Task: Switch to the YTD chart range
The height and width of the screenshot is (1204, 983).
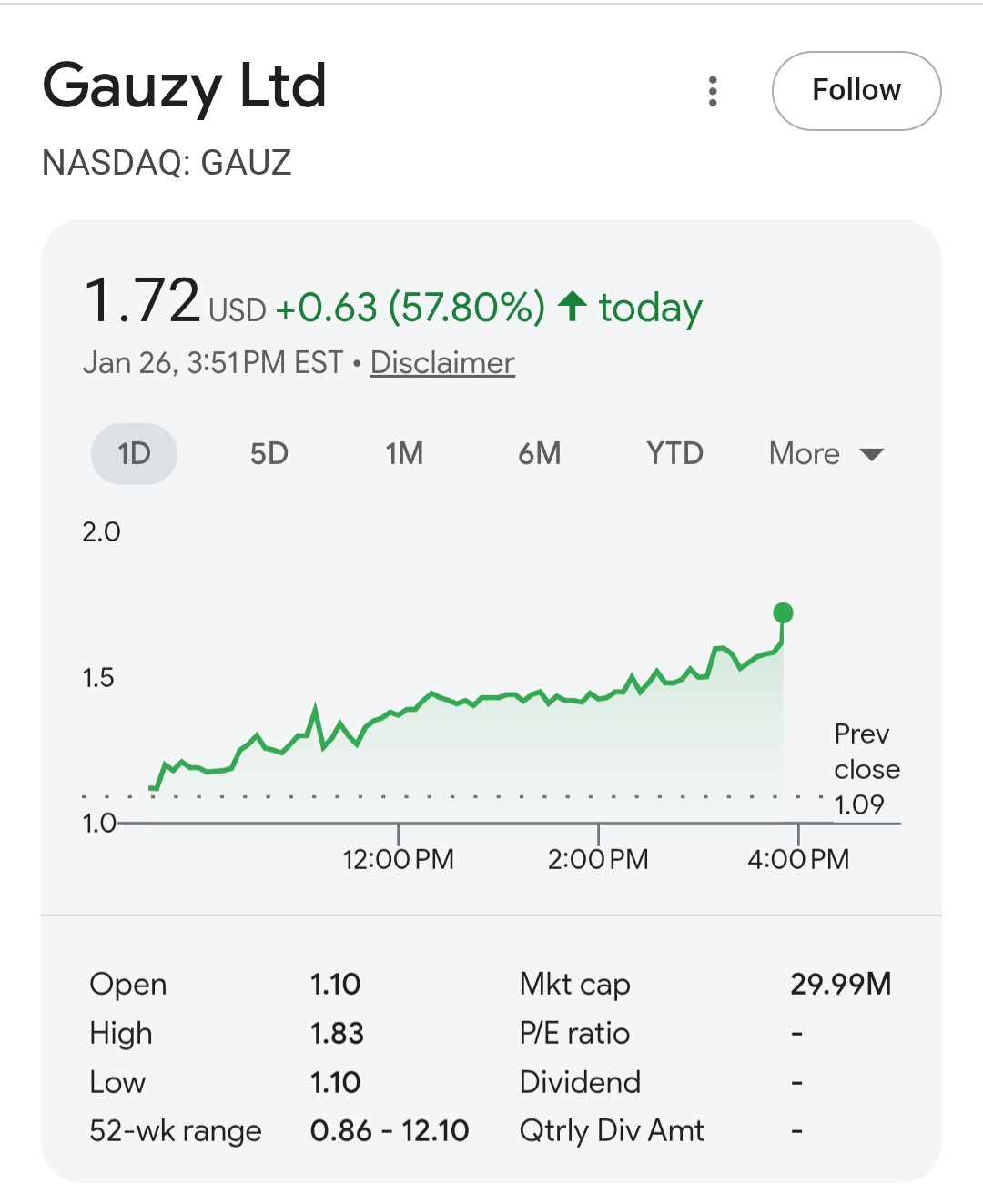Action: [674, 453]
